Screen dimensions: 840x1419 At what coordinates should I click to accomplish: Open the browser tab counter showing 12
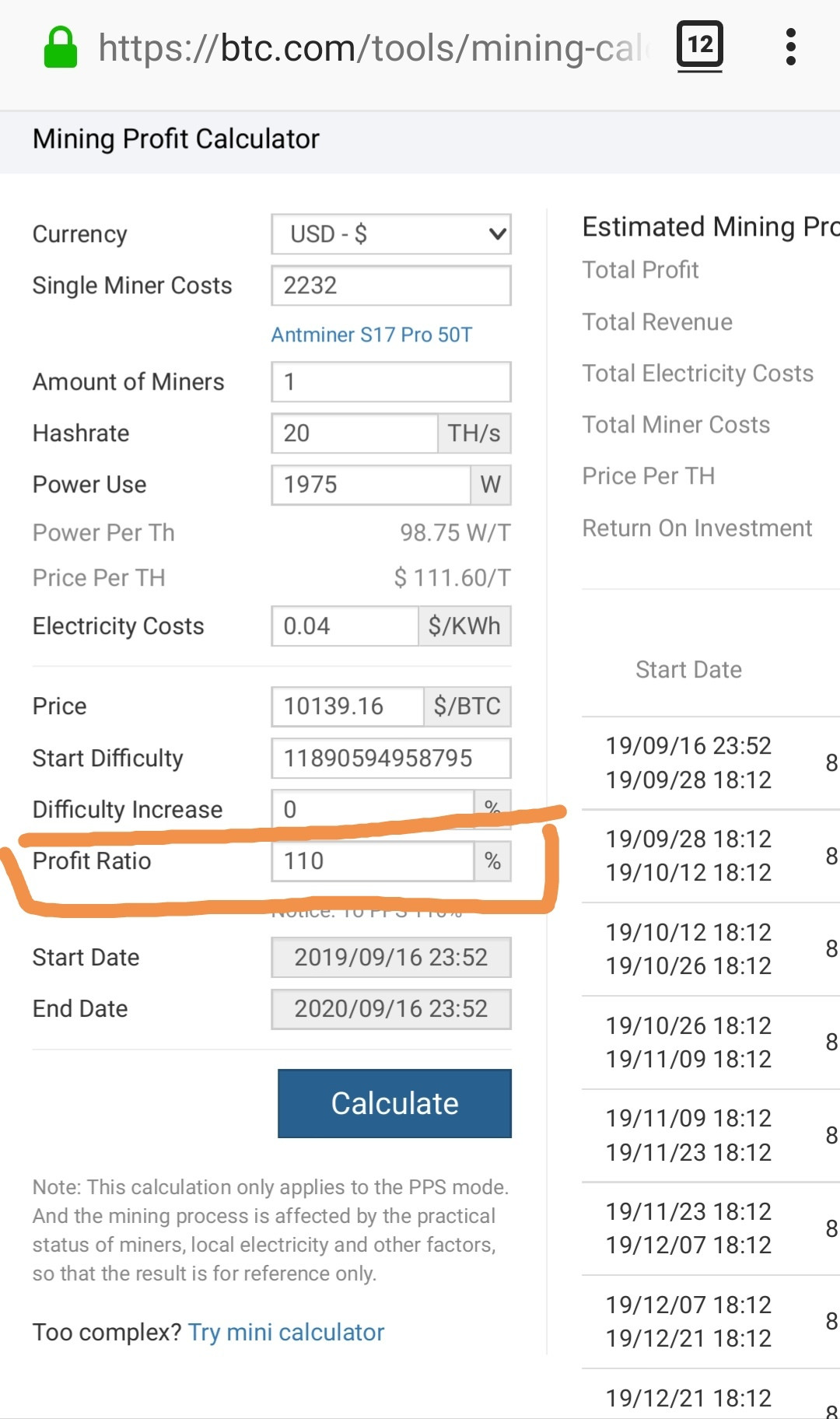[699, 47]
